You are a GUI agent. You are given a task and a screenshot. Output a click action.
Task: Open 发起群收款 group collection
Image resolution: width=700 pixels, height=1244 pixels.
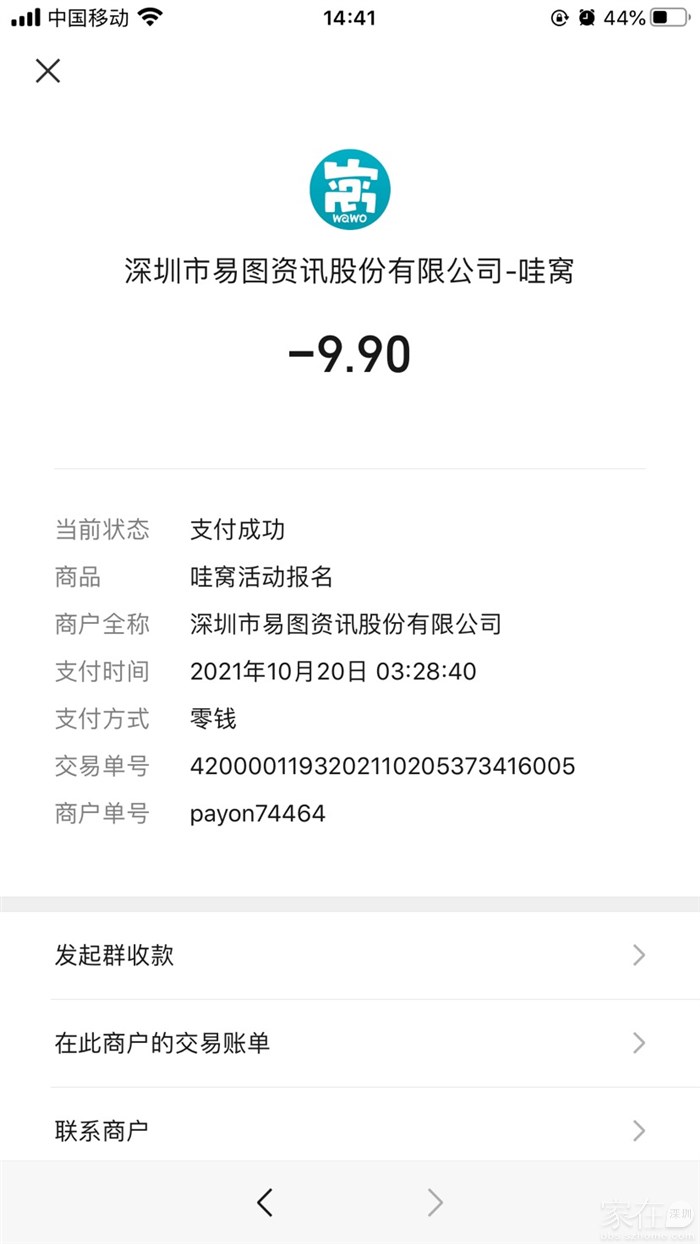[350, 955]
